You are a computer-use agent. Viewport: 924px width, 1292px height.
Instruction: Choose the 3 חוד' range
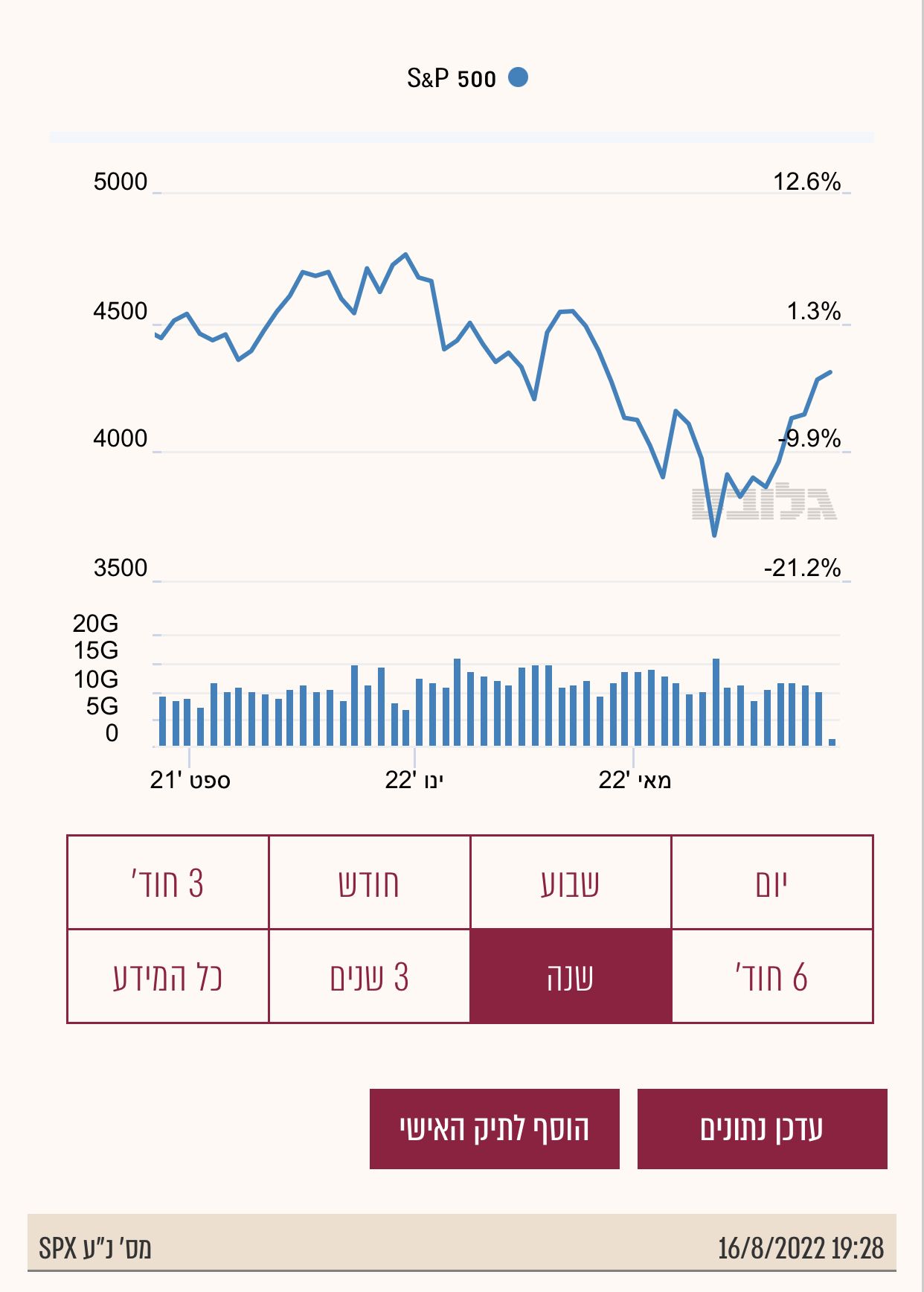[167, 883]
